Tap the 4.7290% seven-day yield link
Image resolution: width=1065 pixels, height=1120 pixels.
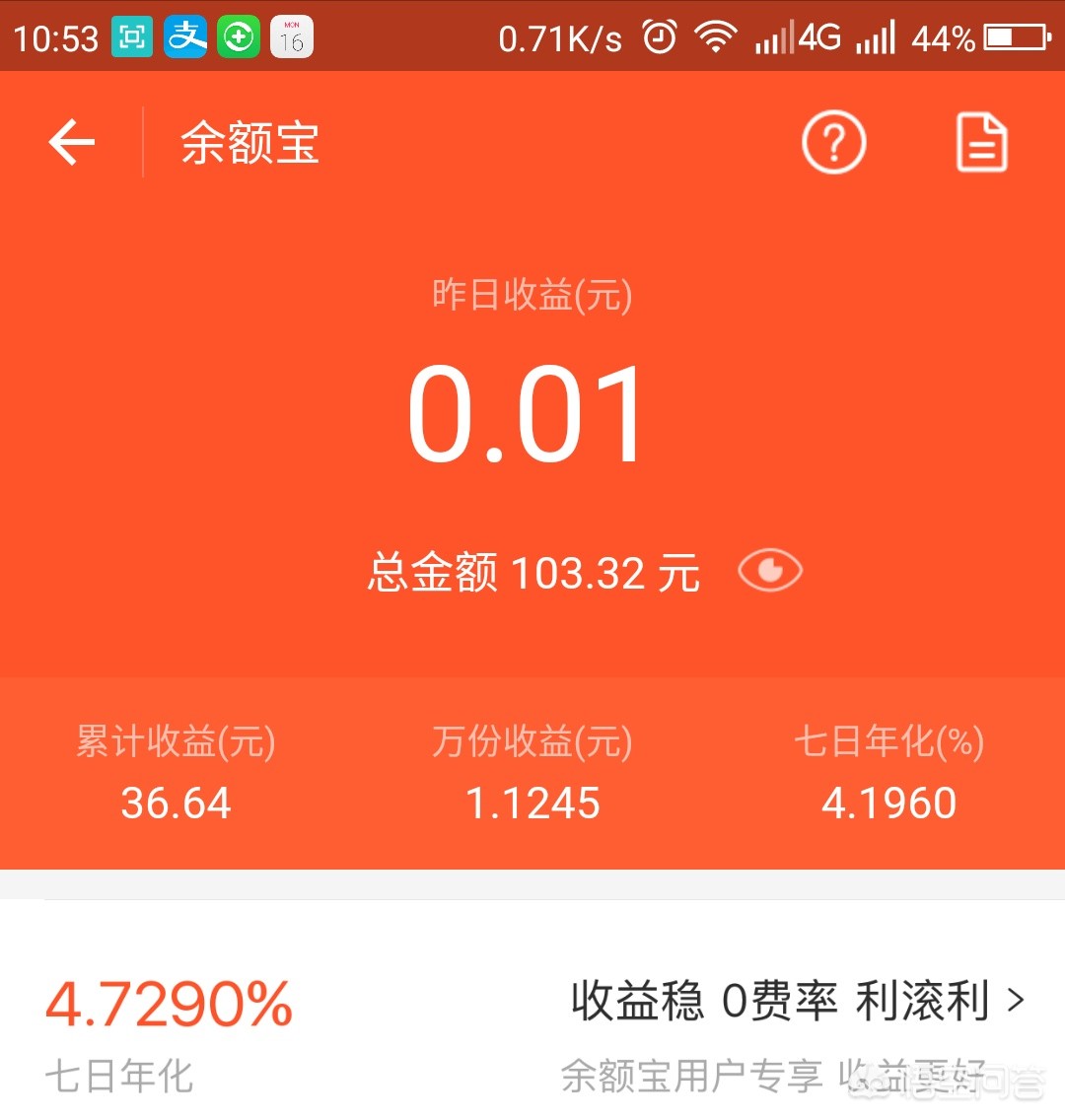point(168,1002)
